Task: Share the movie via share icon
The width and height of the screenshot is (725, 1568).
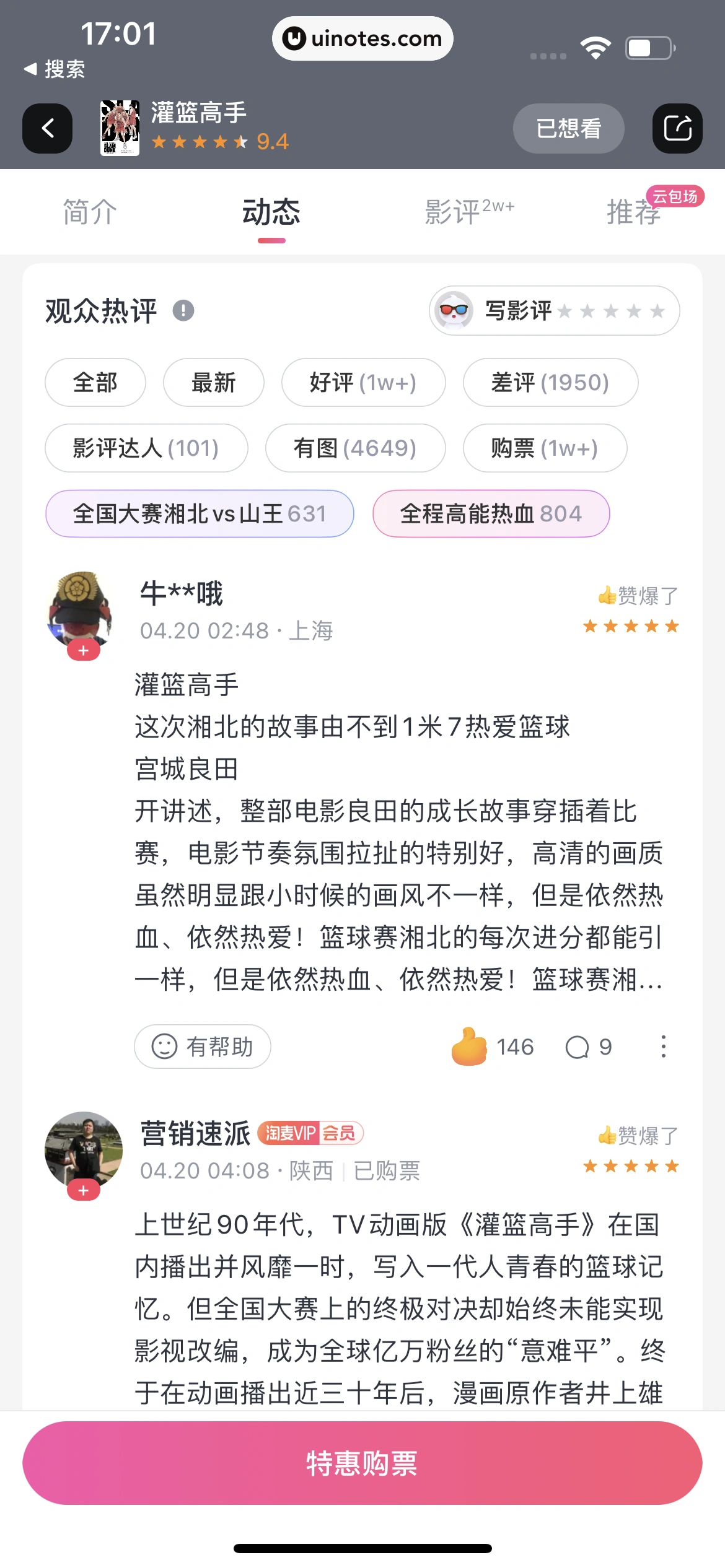Action: [677, 128]
